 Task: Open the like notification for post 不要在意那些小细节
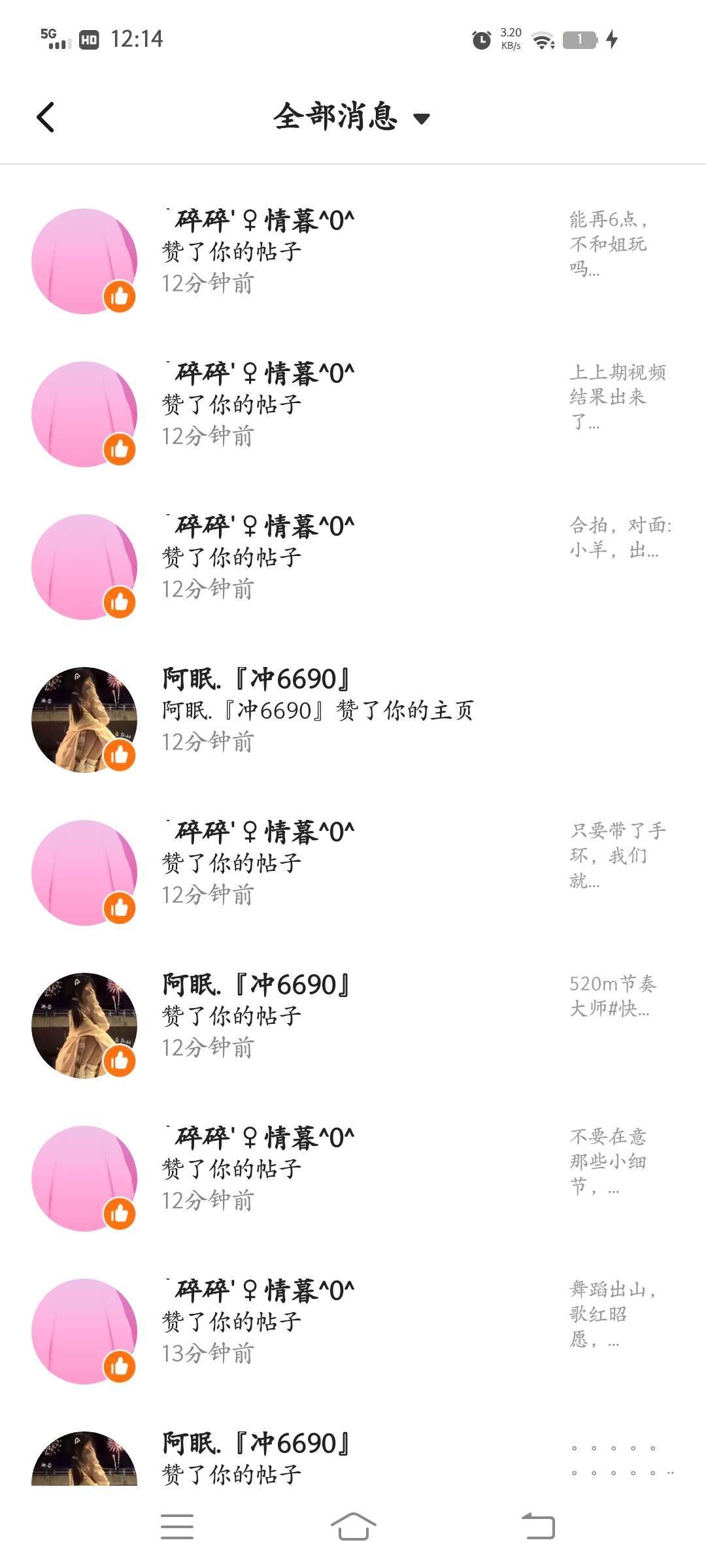pos(353,1169)
